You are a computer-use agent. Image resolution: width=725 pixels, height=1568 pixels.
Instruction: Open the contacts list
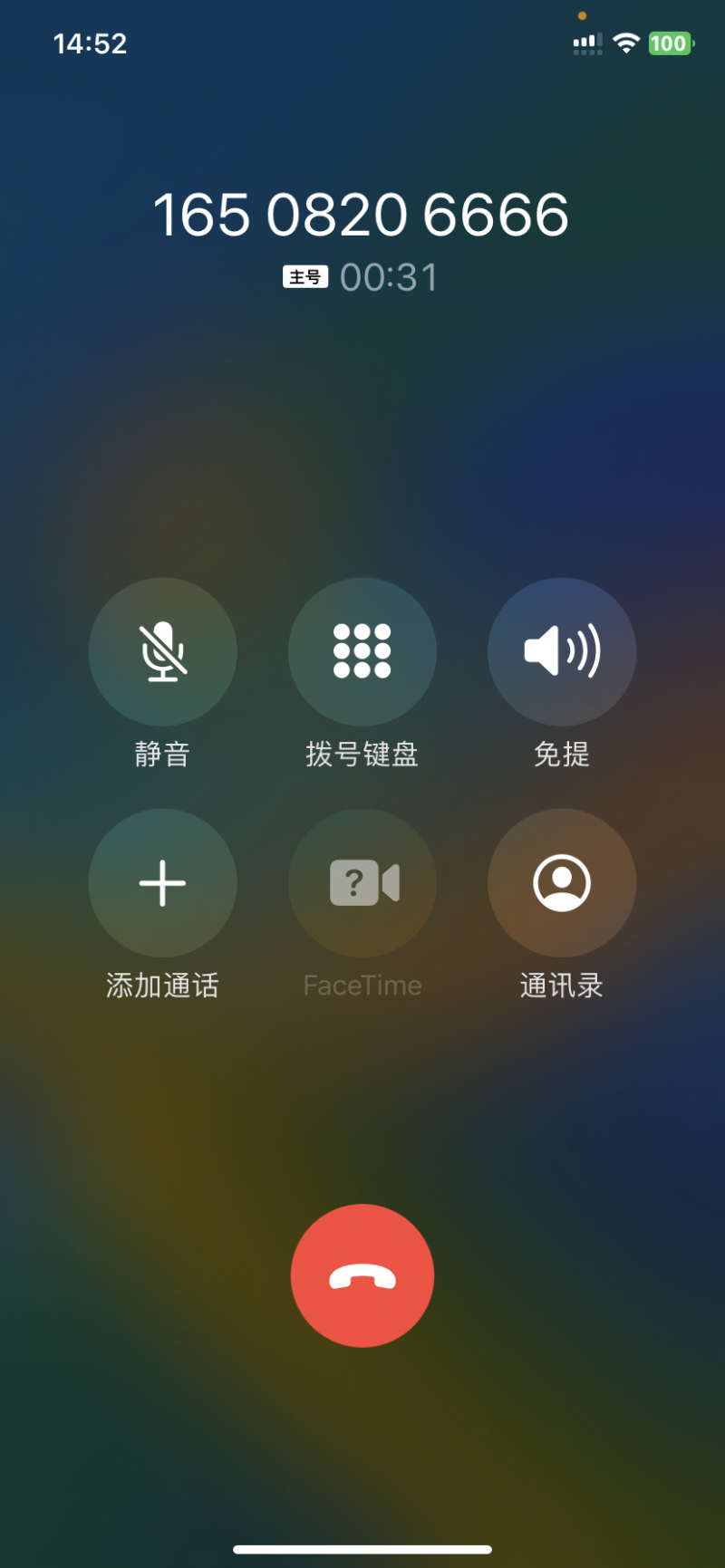pos(562,882)
